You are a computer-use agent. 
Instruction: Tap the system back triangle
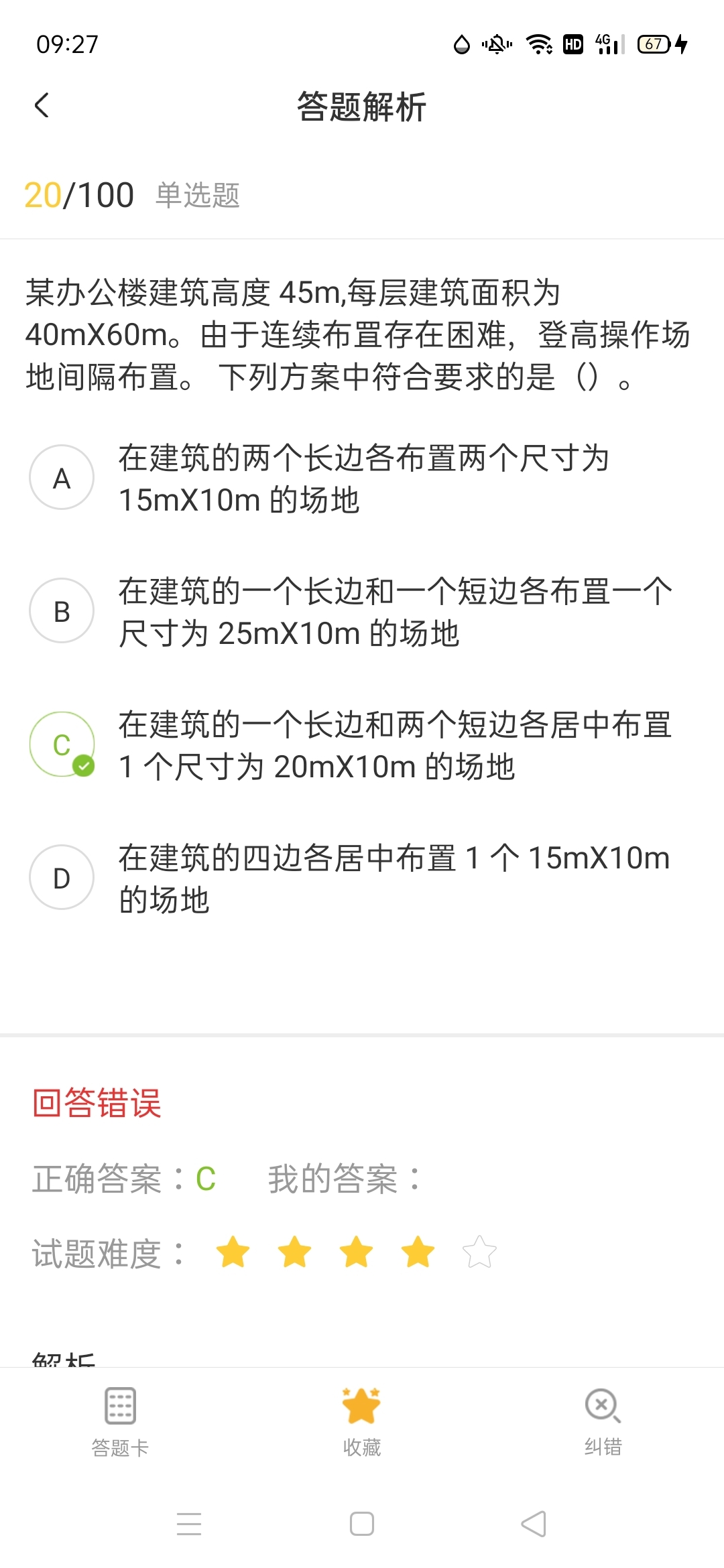tap(534, 1524)
